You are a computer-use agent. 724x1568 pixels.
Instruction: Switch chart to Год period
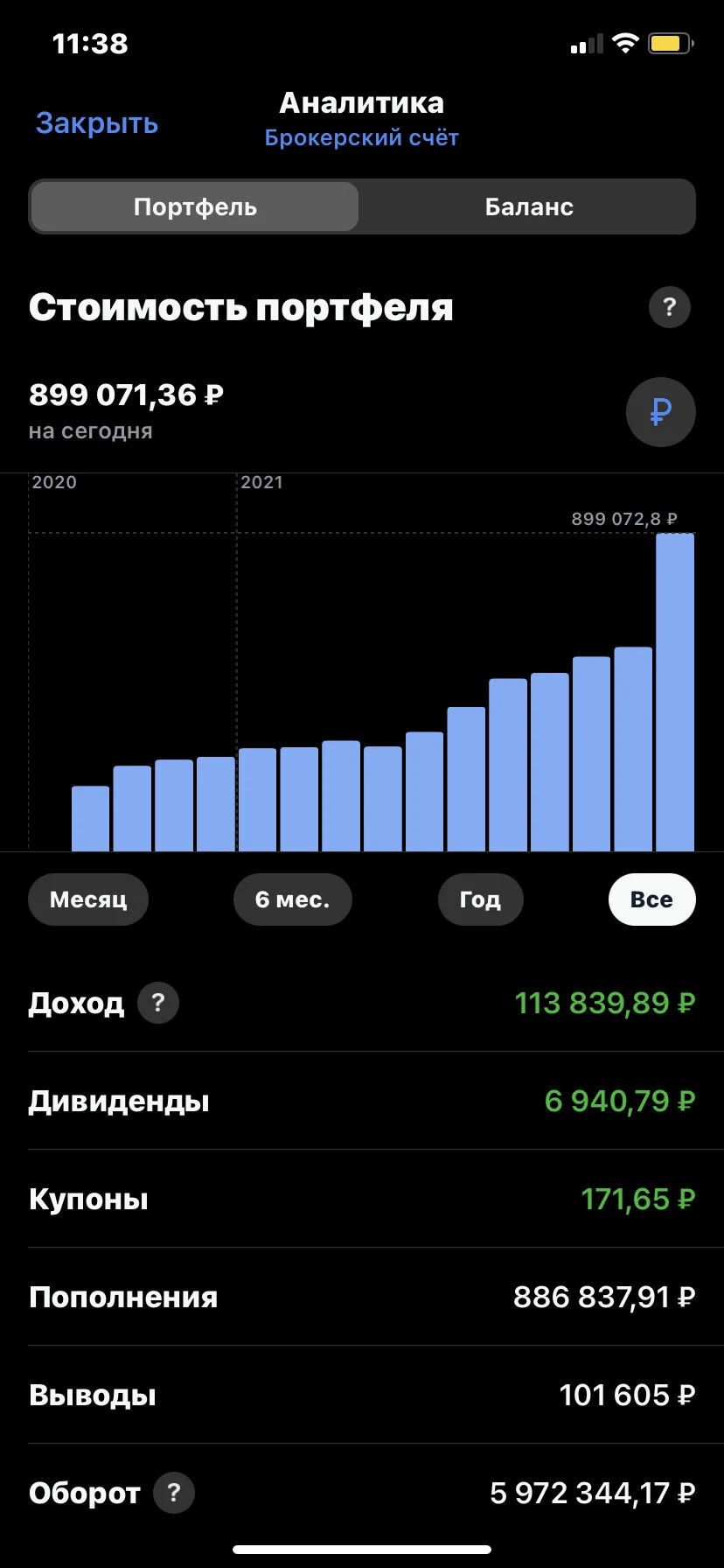click(x=480, y=899)
